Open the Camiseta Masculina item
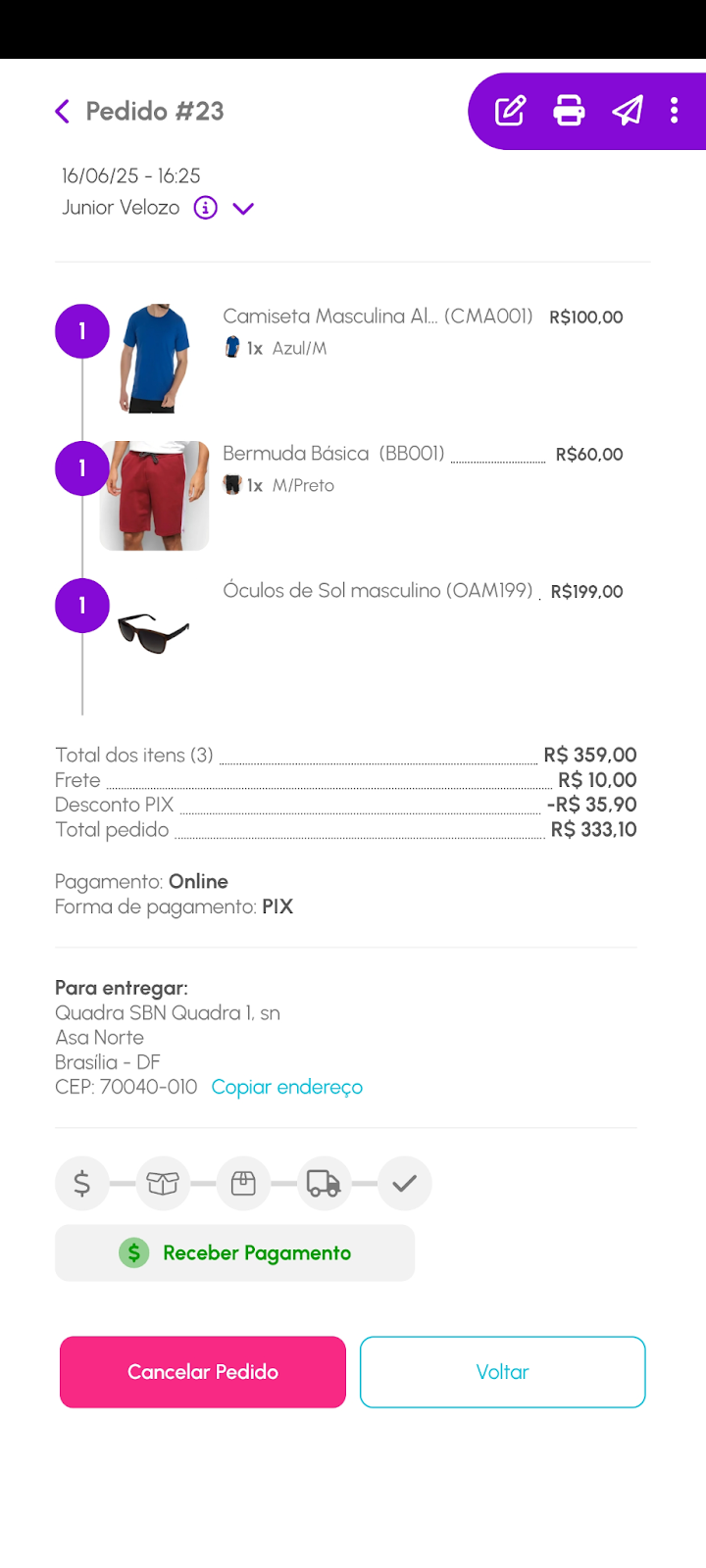This screenshot has height=1568, width=706. 378,317
